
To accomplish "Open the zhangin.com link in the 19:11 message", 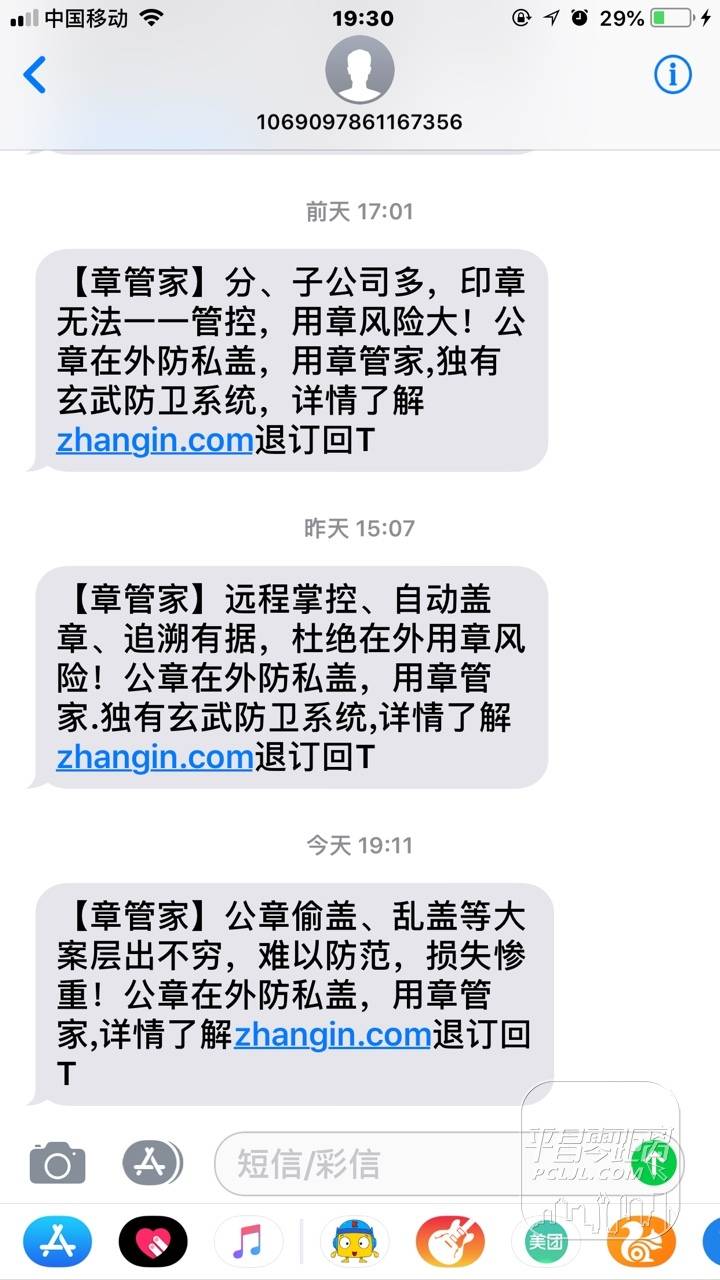I will [332, 1034].
